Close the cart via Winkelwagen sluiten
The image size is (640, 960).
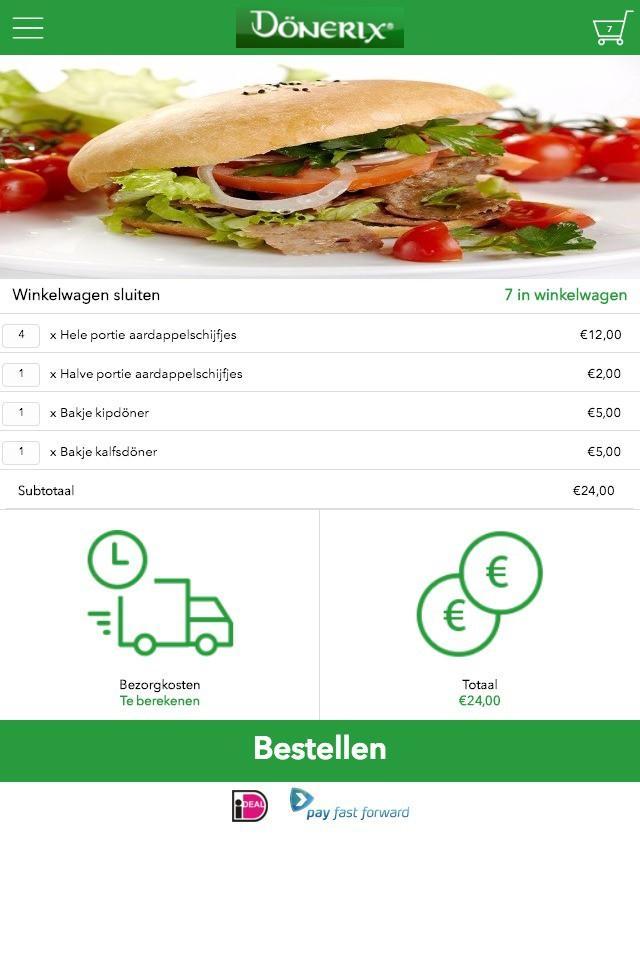(86, 295)
